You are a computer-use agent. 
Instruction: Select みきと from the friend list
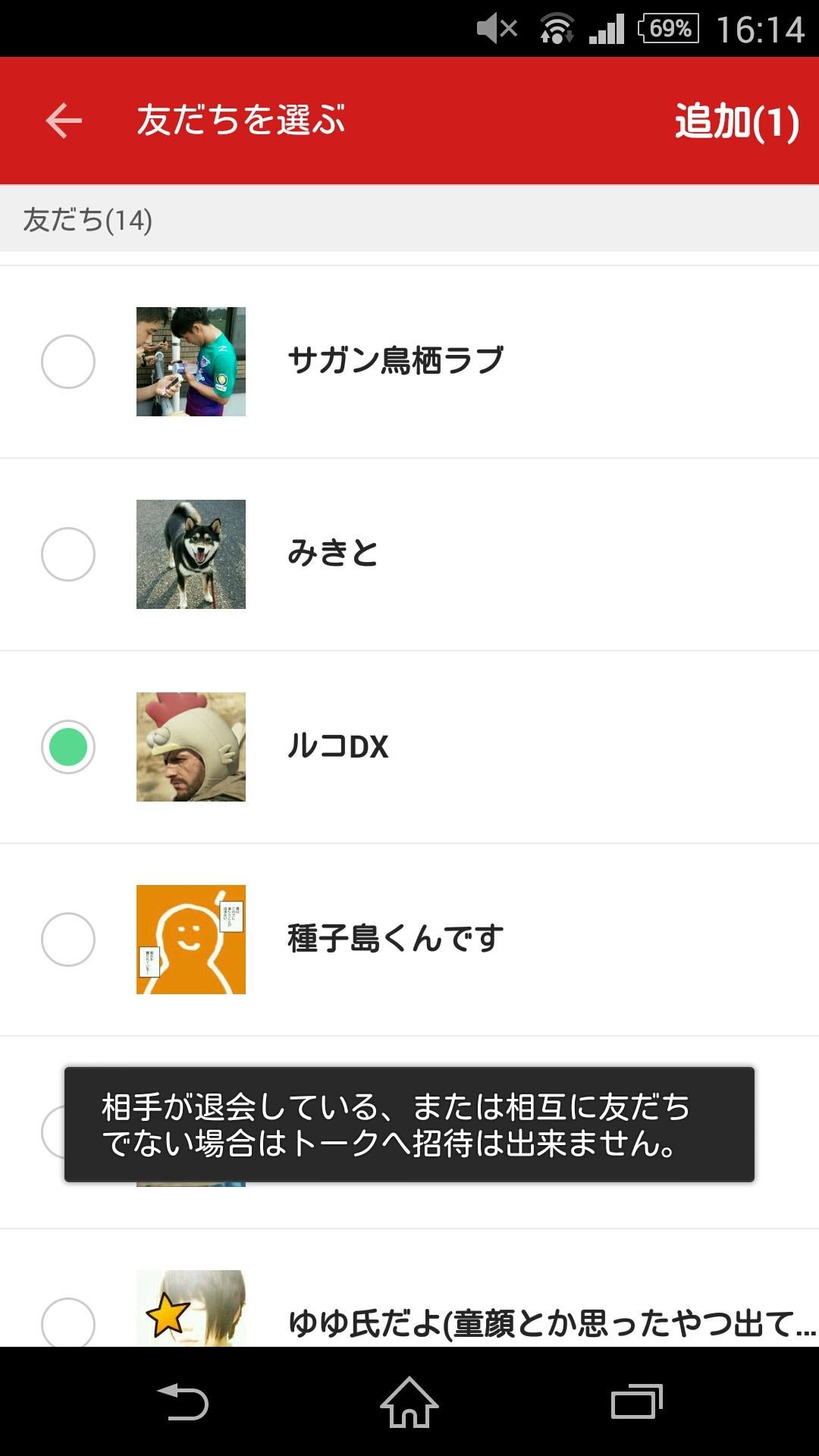[x=70, y=554]
